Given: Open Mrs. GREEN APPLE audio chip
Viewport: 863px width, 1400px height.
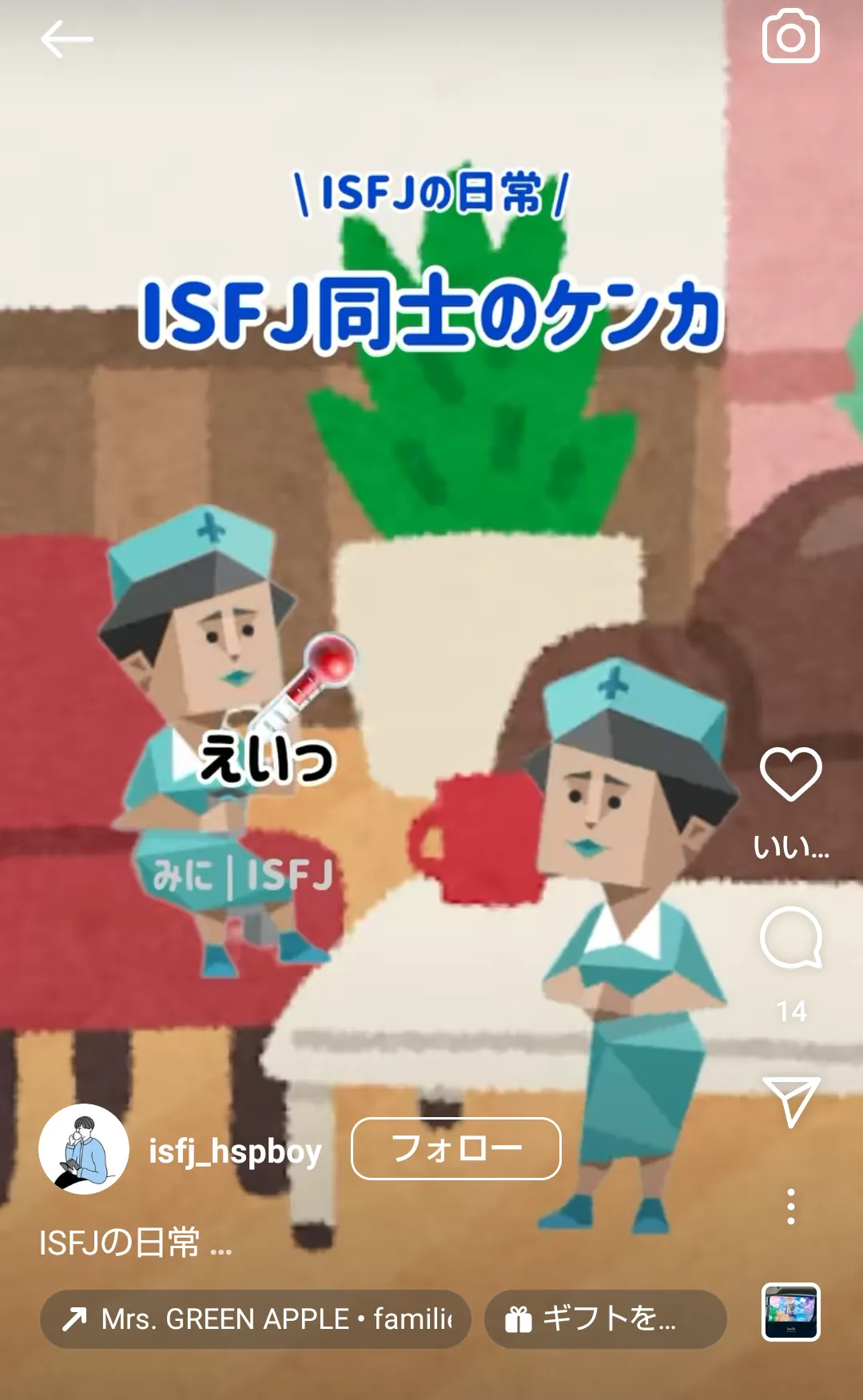Looking at the screenshot, I should click(256, 1318).
